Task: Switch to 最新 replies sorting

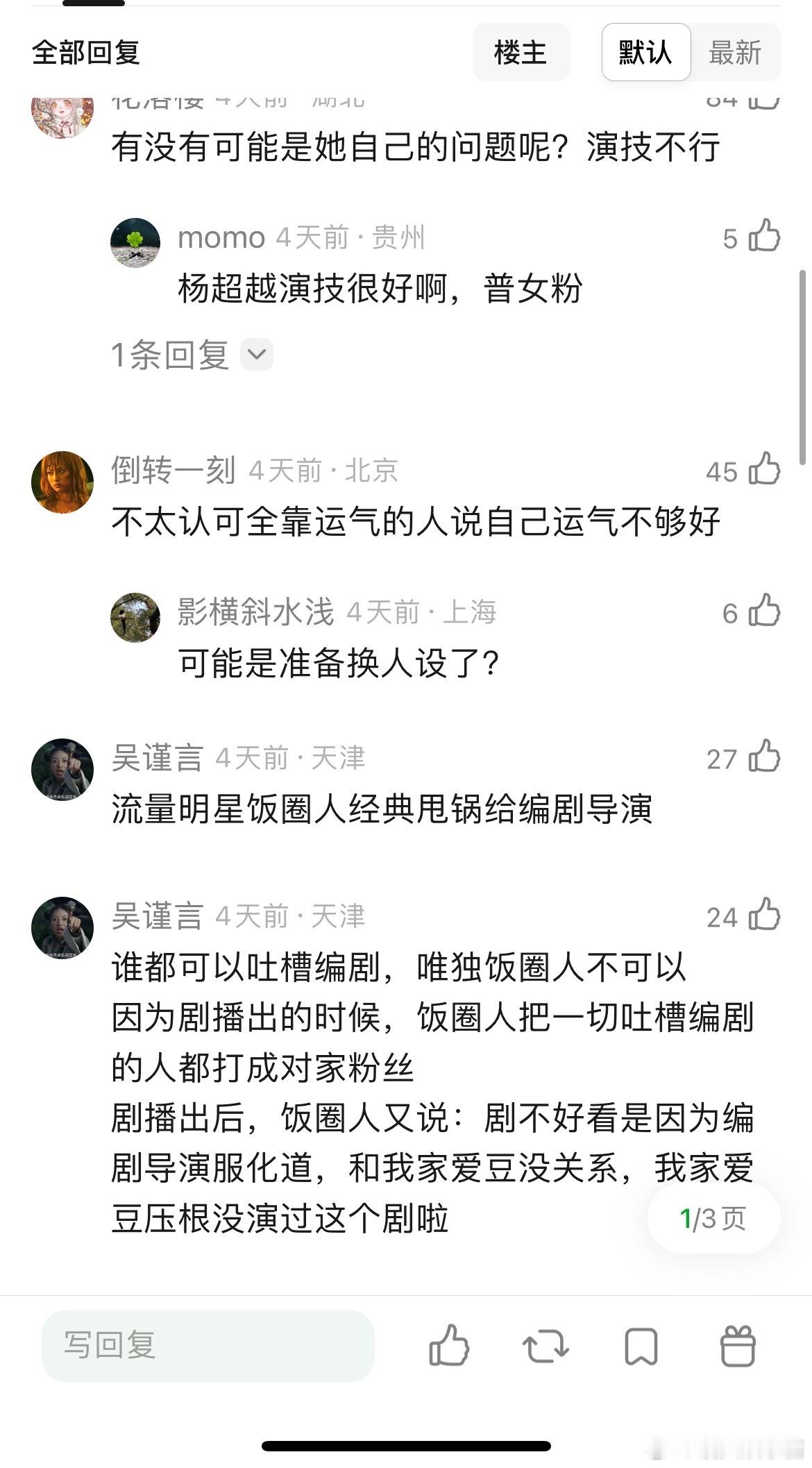Action: 735,53
